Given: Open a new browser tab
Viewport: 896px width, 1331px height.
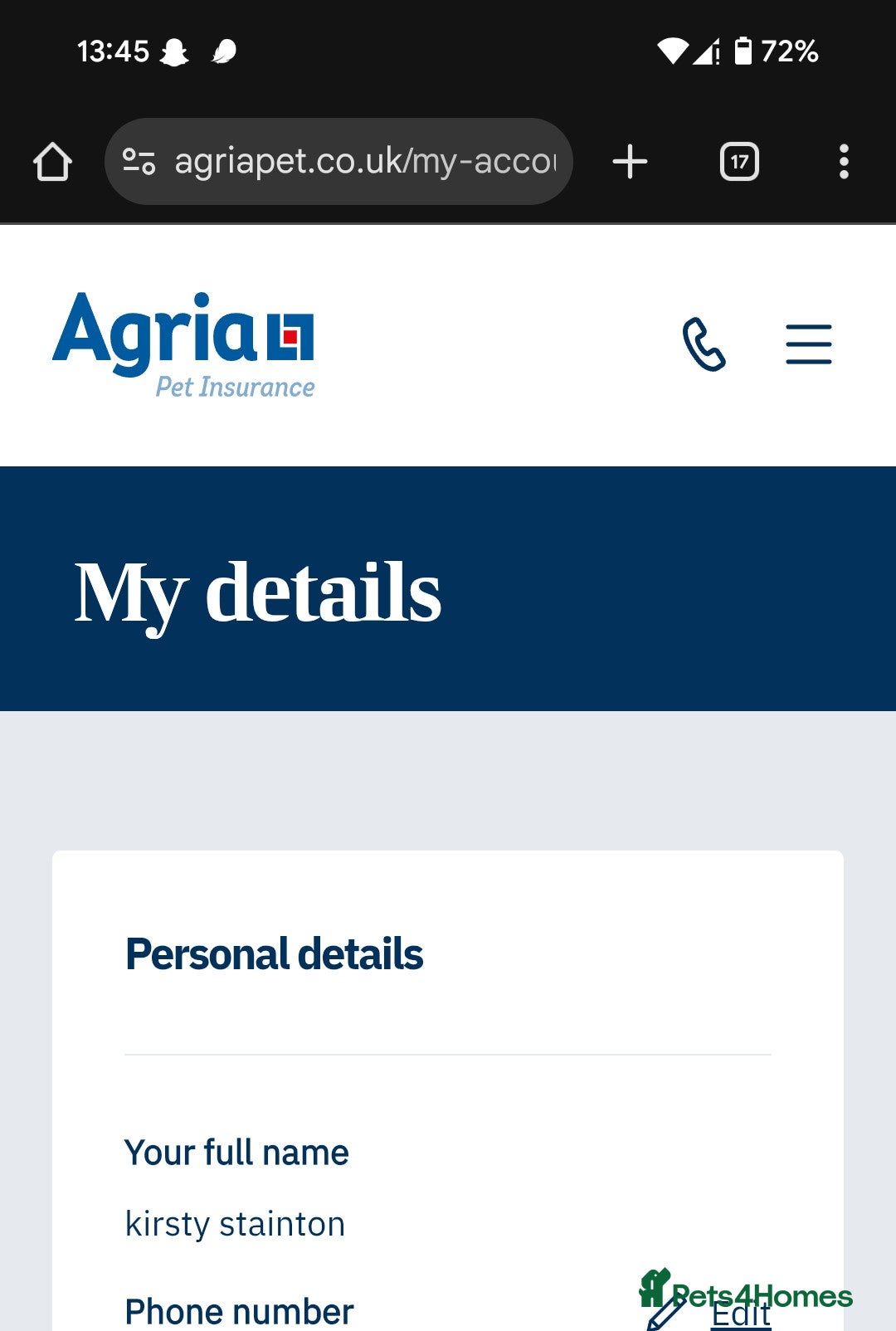Looking at the screenshot, I should click(630, 162).
